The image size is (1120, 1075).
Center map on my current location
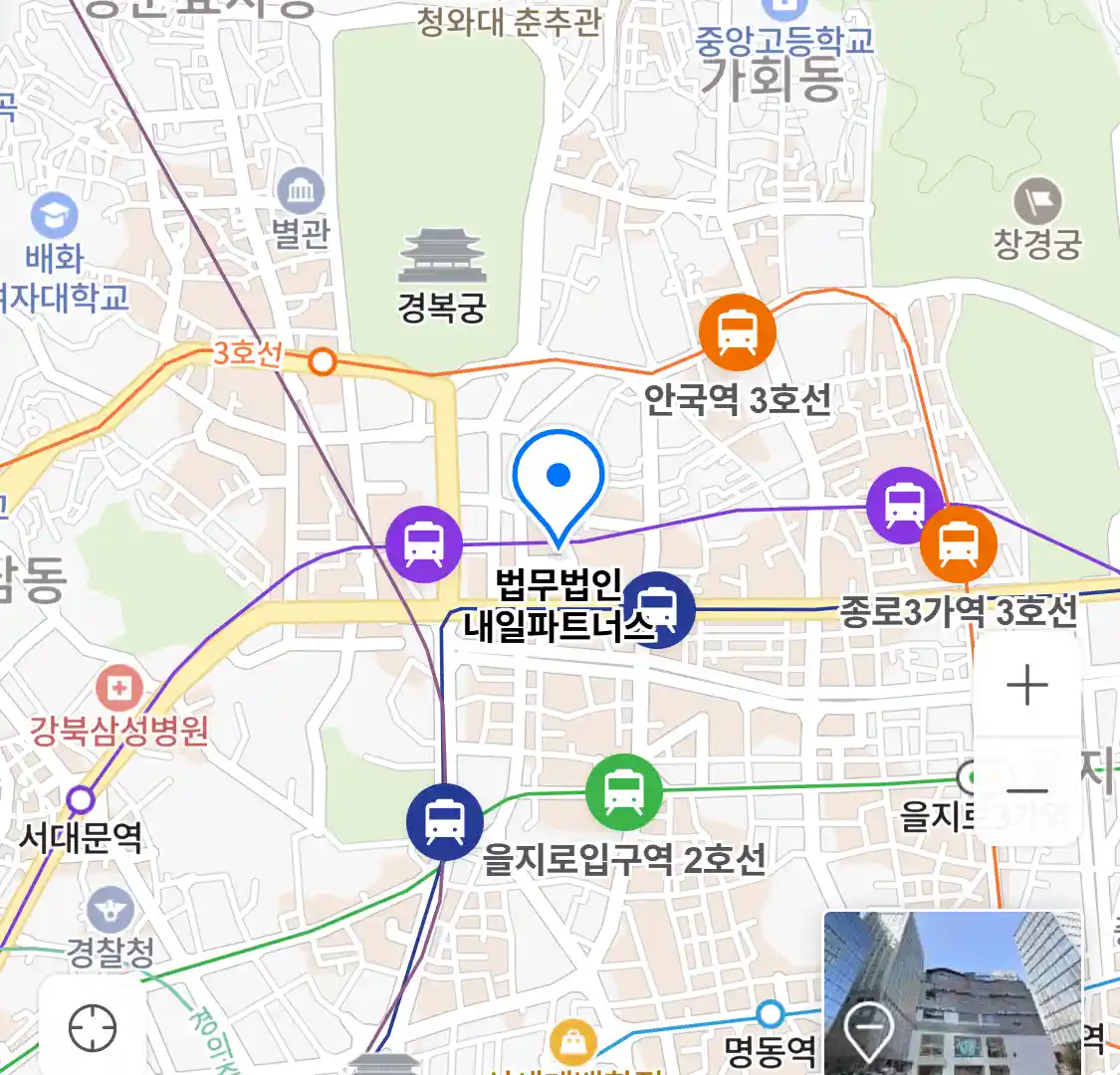(x=93, y=1027)
